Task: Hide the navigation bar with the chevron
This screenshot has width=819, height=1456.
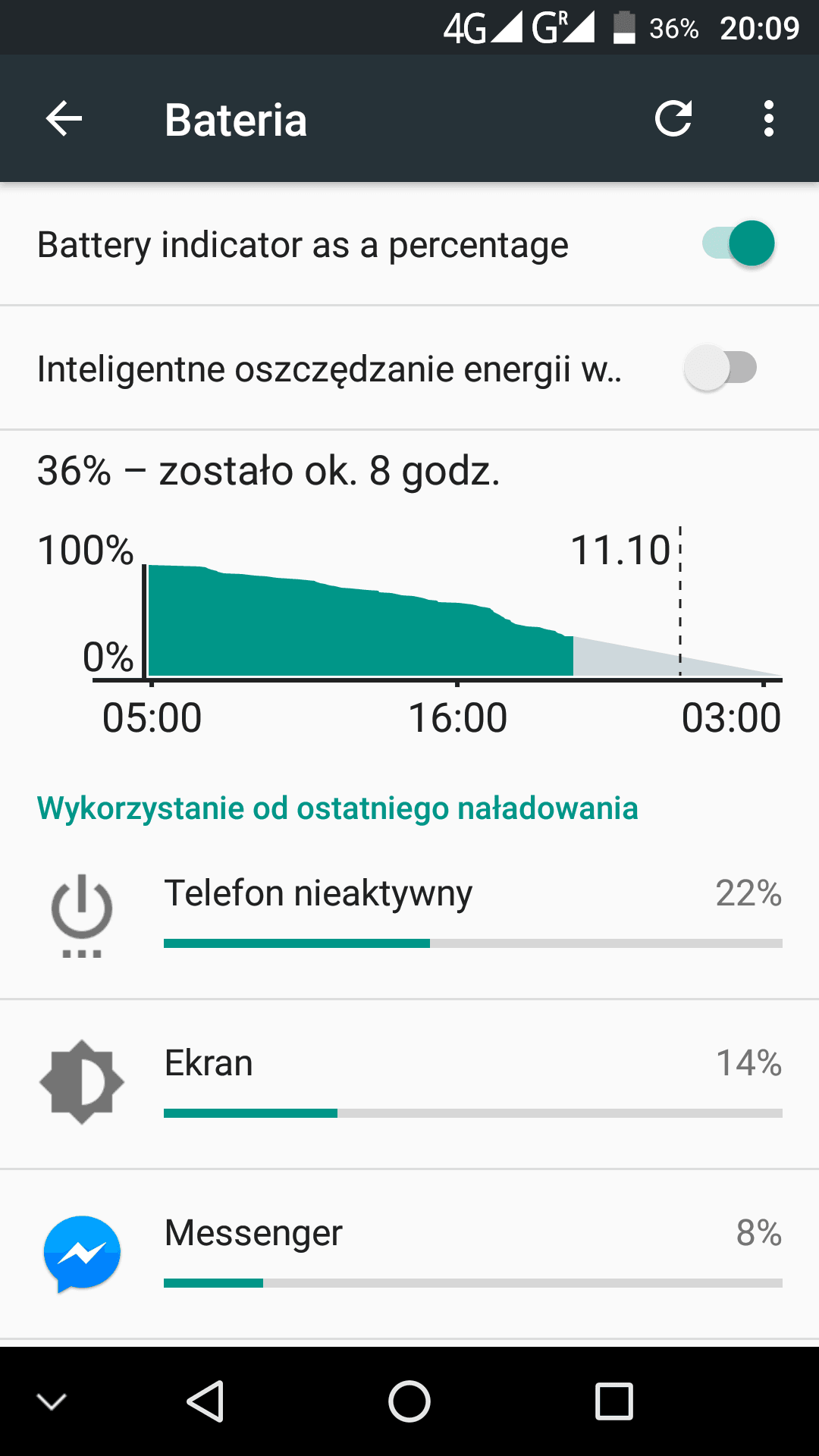Action: tap(52, 1401)
